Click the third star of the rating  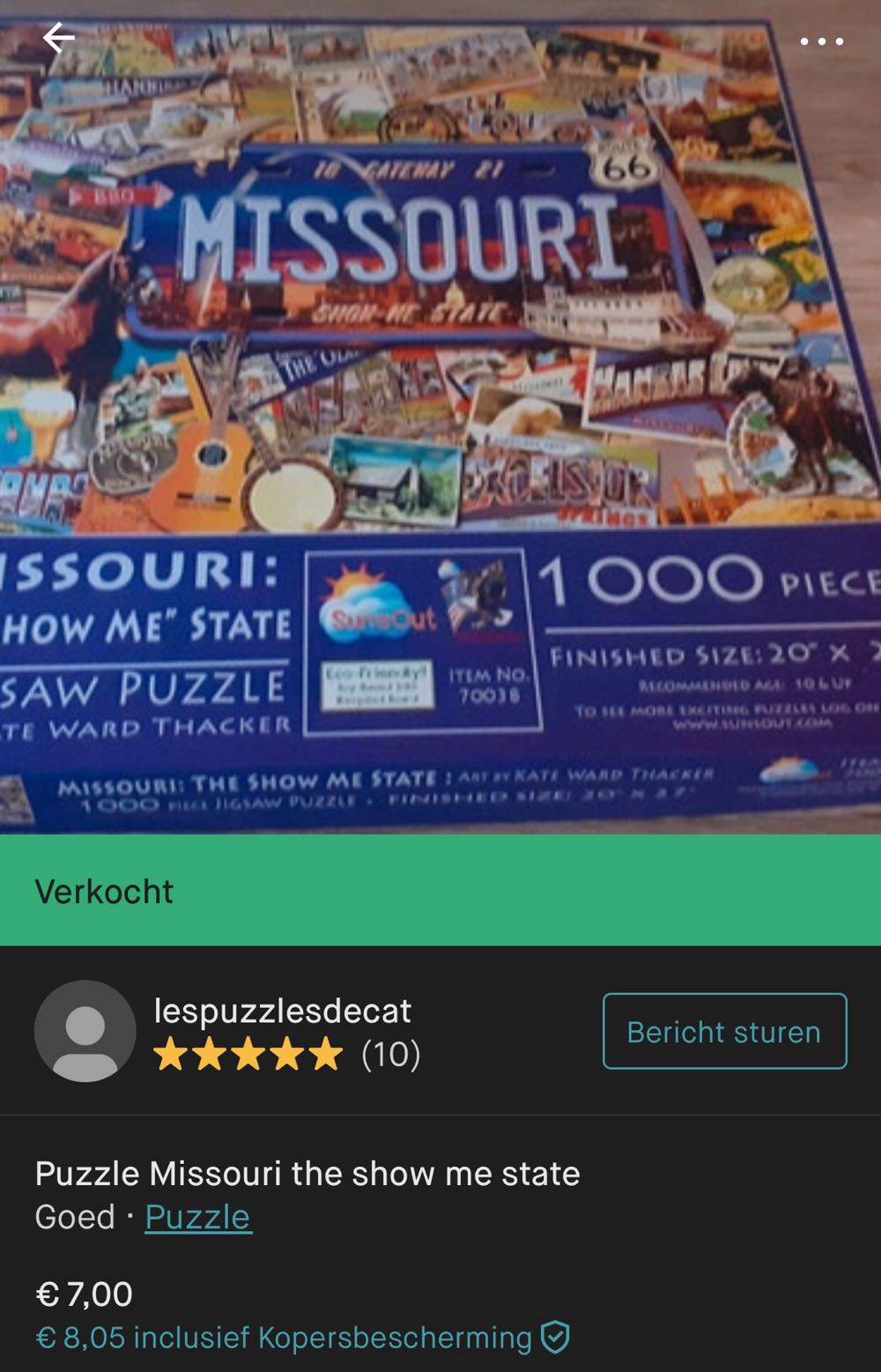click(x=250, y=1053)
